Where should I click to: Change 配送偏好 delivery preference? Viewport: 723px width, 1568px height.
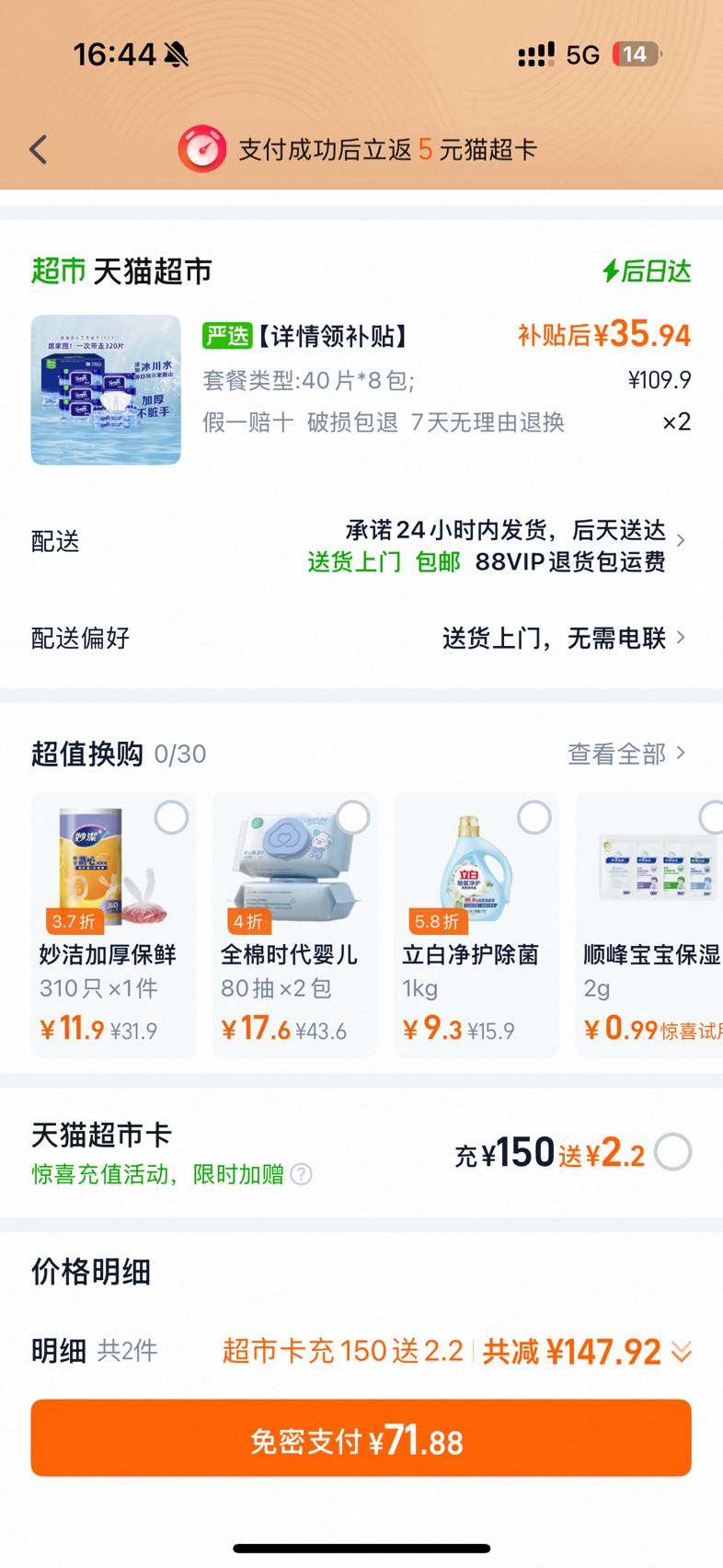pos(361,638)
